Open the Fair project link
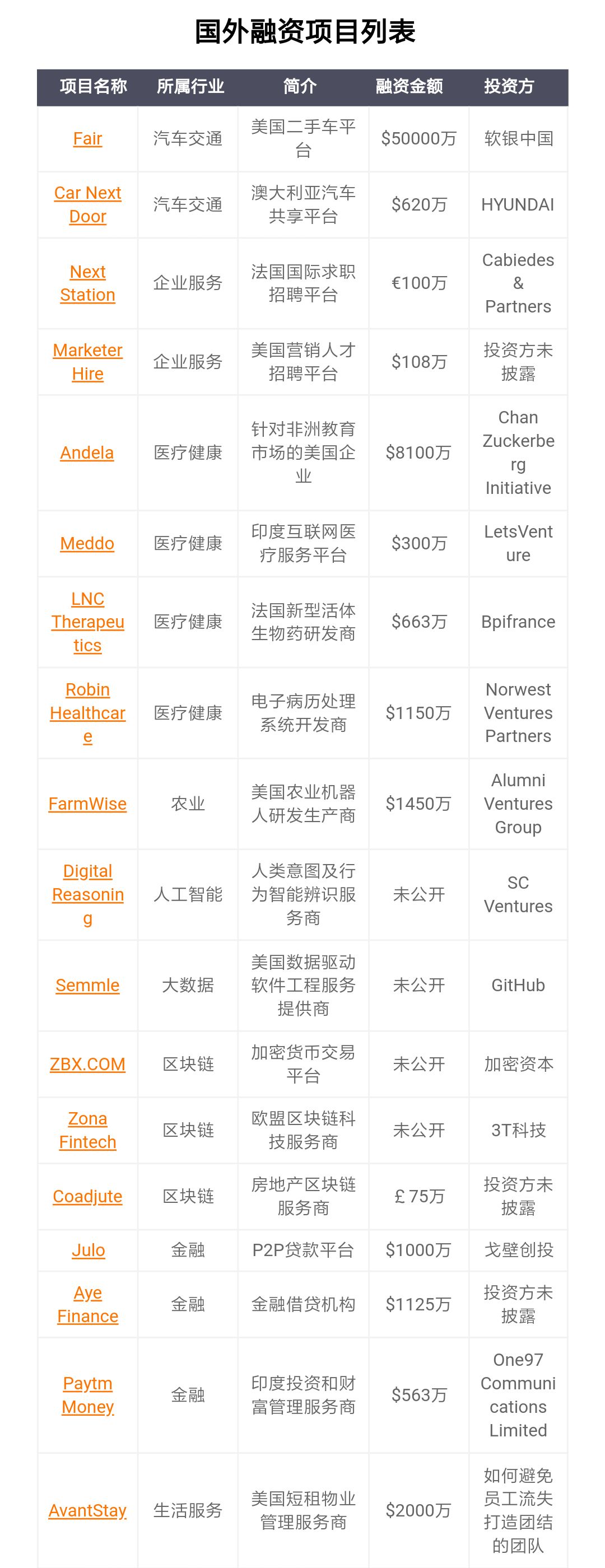The width and height of the screenshot is (605, 1568). point(87,139)
